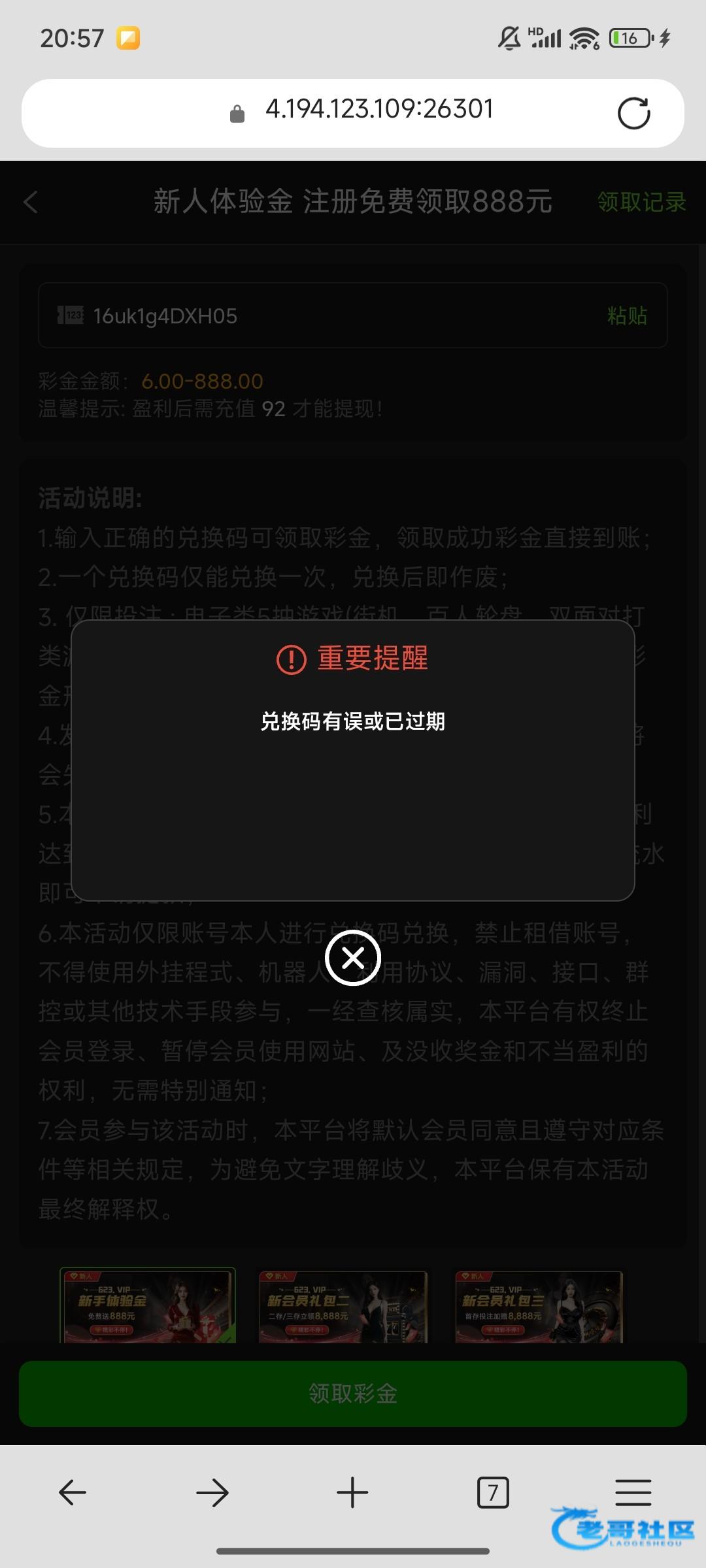Viewport: 706px width, 1568px height.
Task: Open a new browser tab
Action: click(352, 1493)
